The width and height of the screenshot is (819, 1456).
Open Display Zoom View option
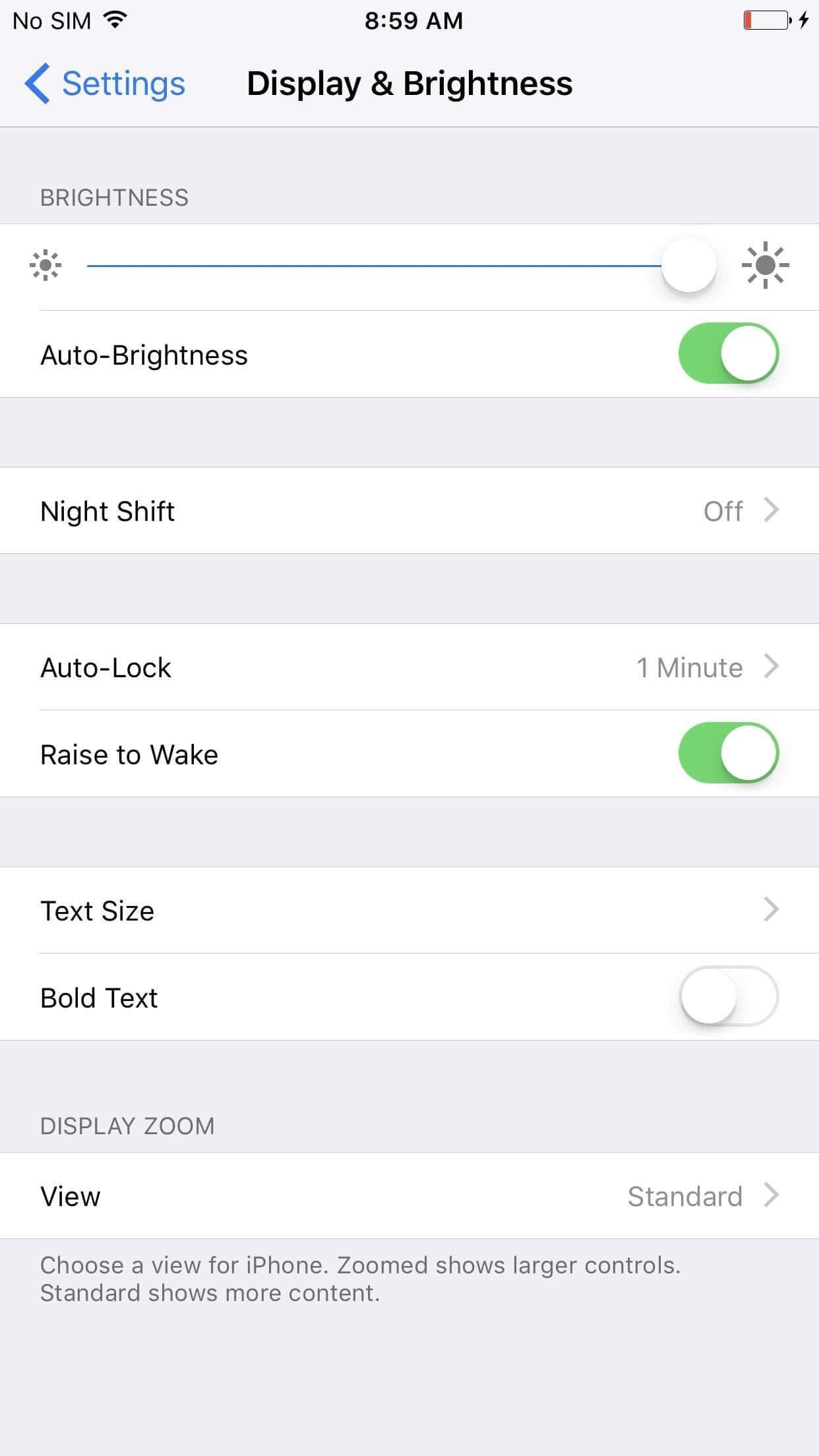pyautogui.click(x=409, y=1196)
